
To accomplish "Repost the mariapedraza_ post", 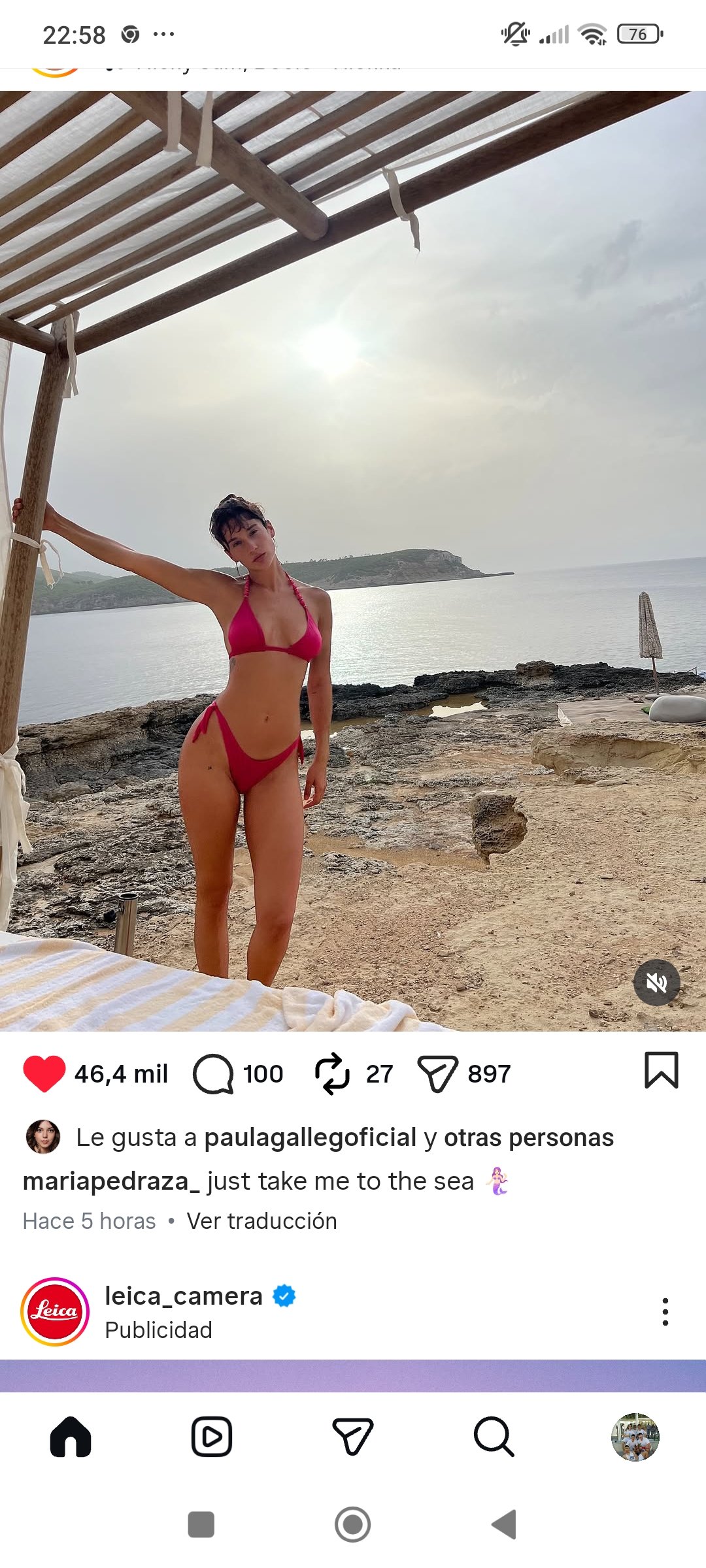I will pyautogui.click(x=332, y=1073).
